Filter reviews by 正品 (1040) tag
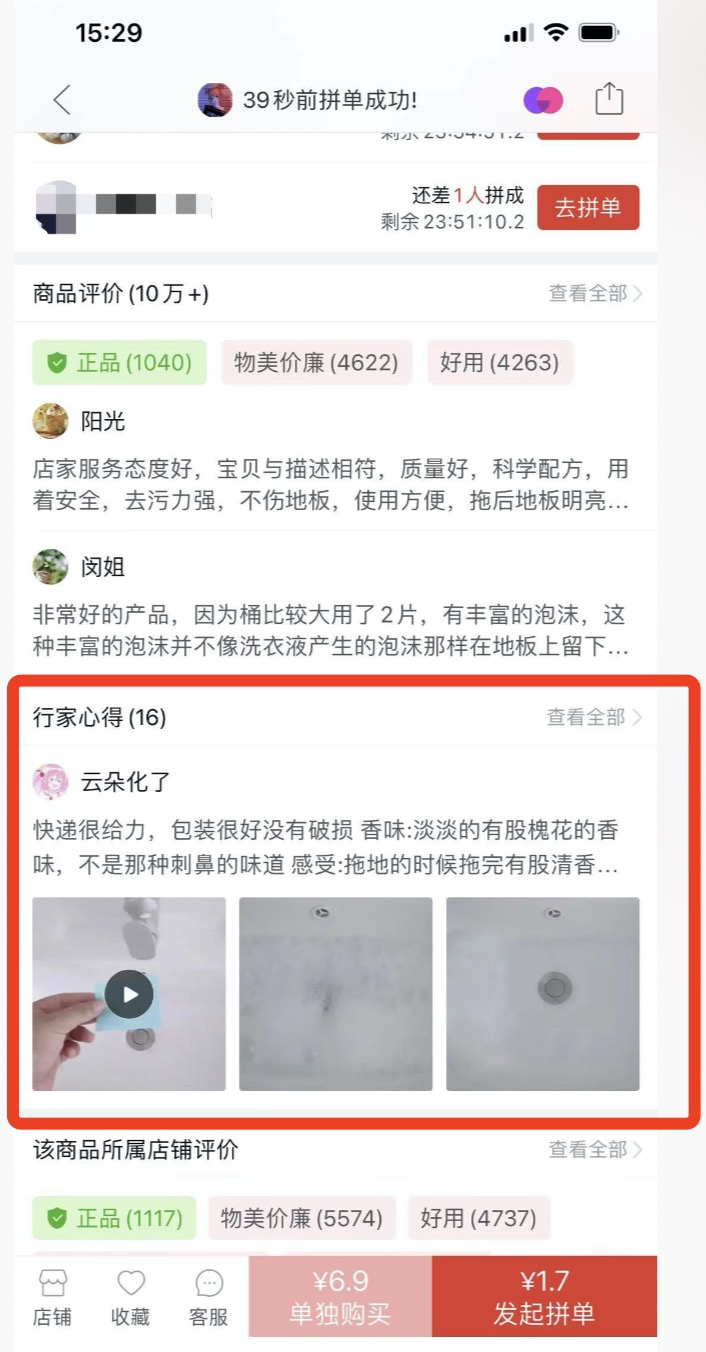 tap(119, 362)
